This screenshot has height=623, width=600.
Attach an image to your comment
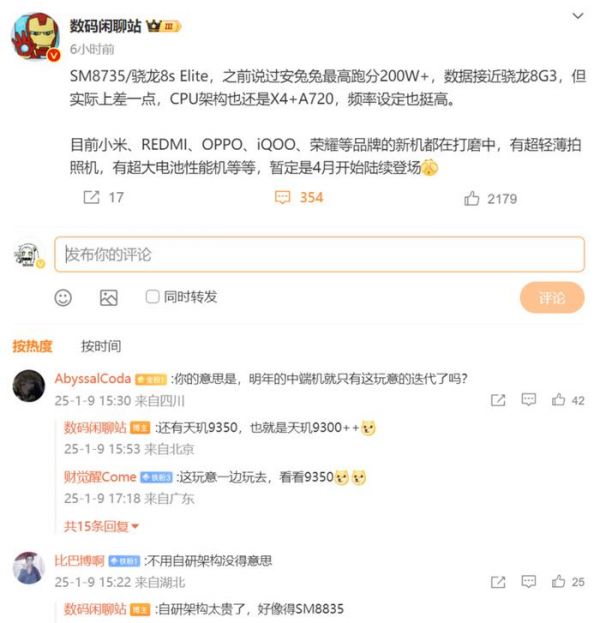pos(108,297)
